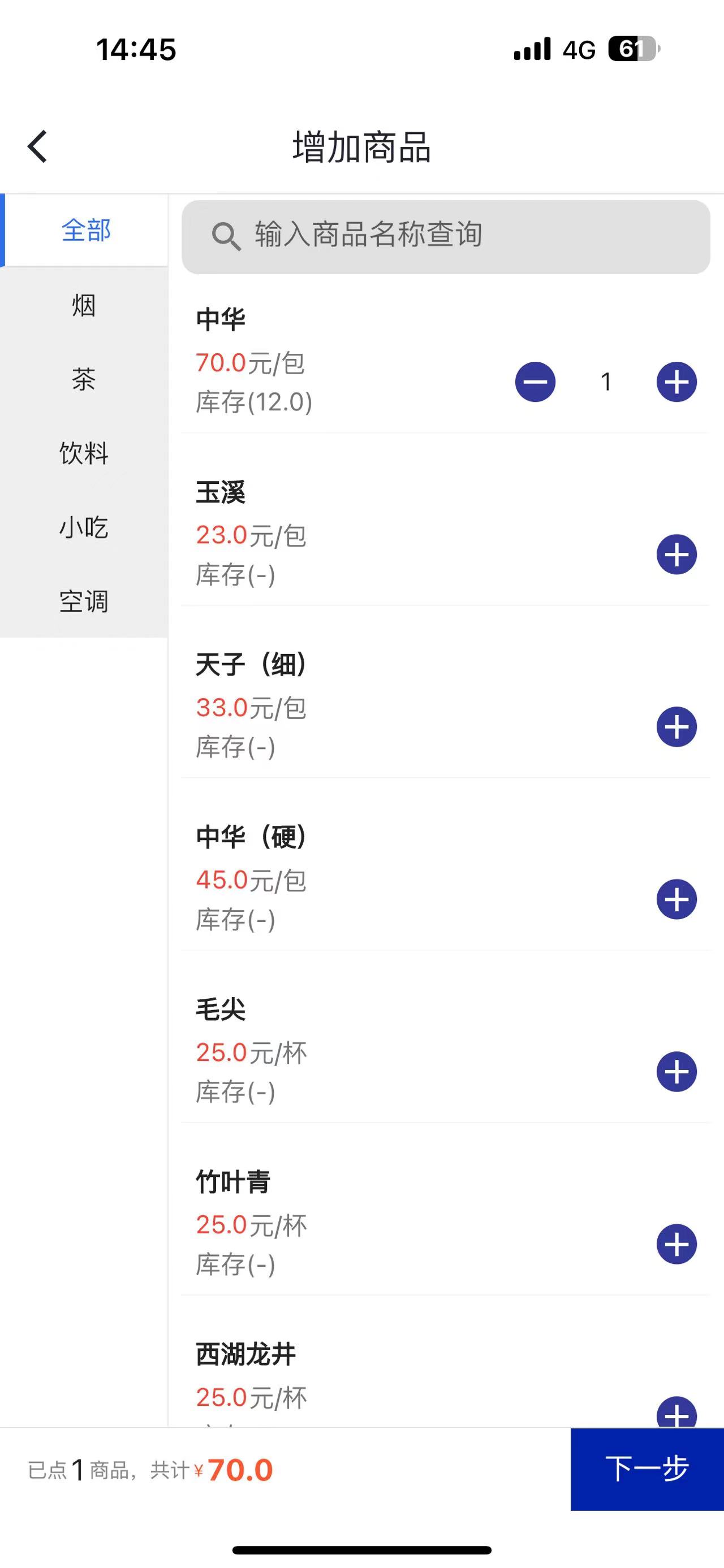Switch to the 茶 category
This screenshot has width=724, height=1568.
[x=84, y=379]
